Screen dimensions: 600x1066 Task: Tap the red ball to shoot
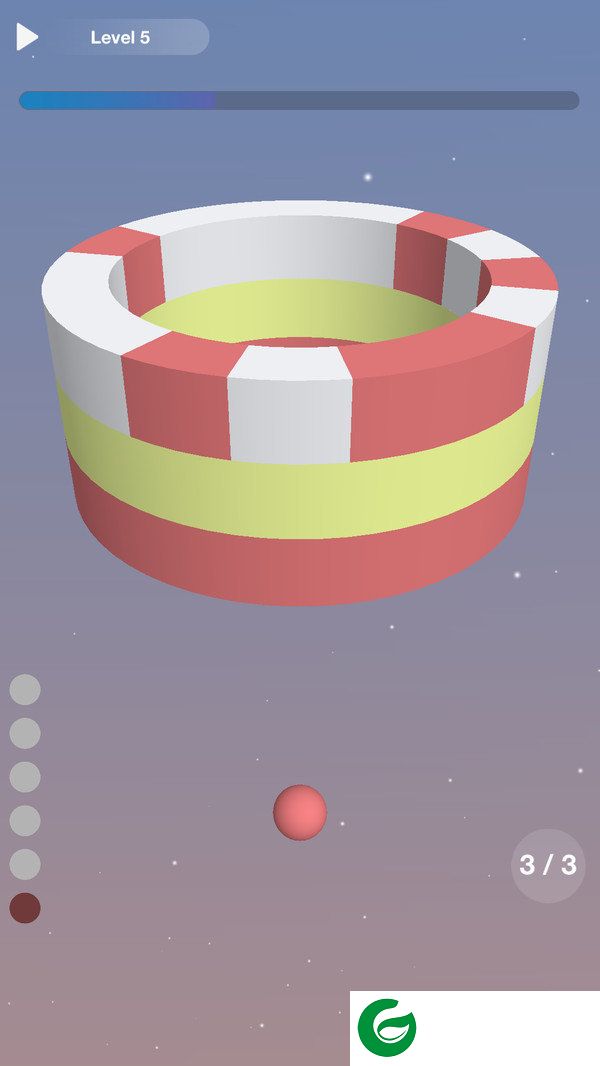(300, 812)
